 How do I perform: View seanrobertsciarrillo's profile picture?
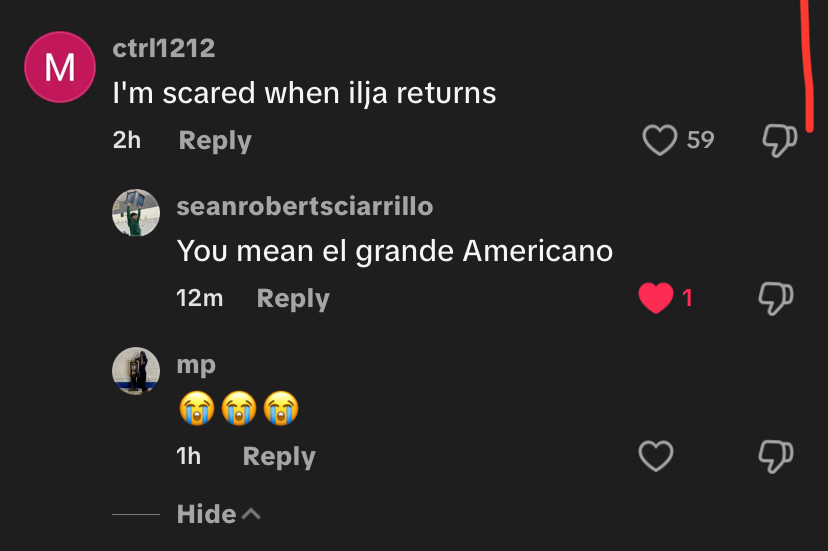136,212
